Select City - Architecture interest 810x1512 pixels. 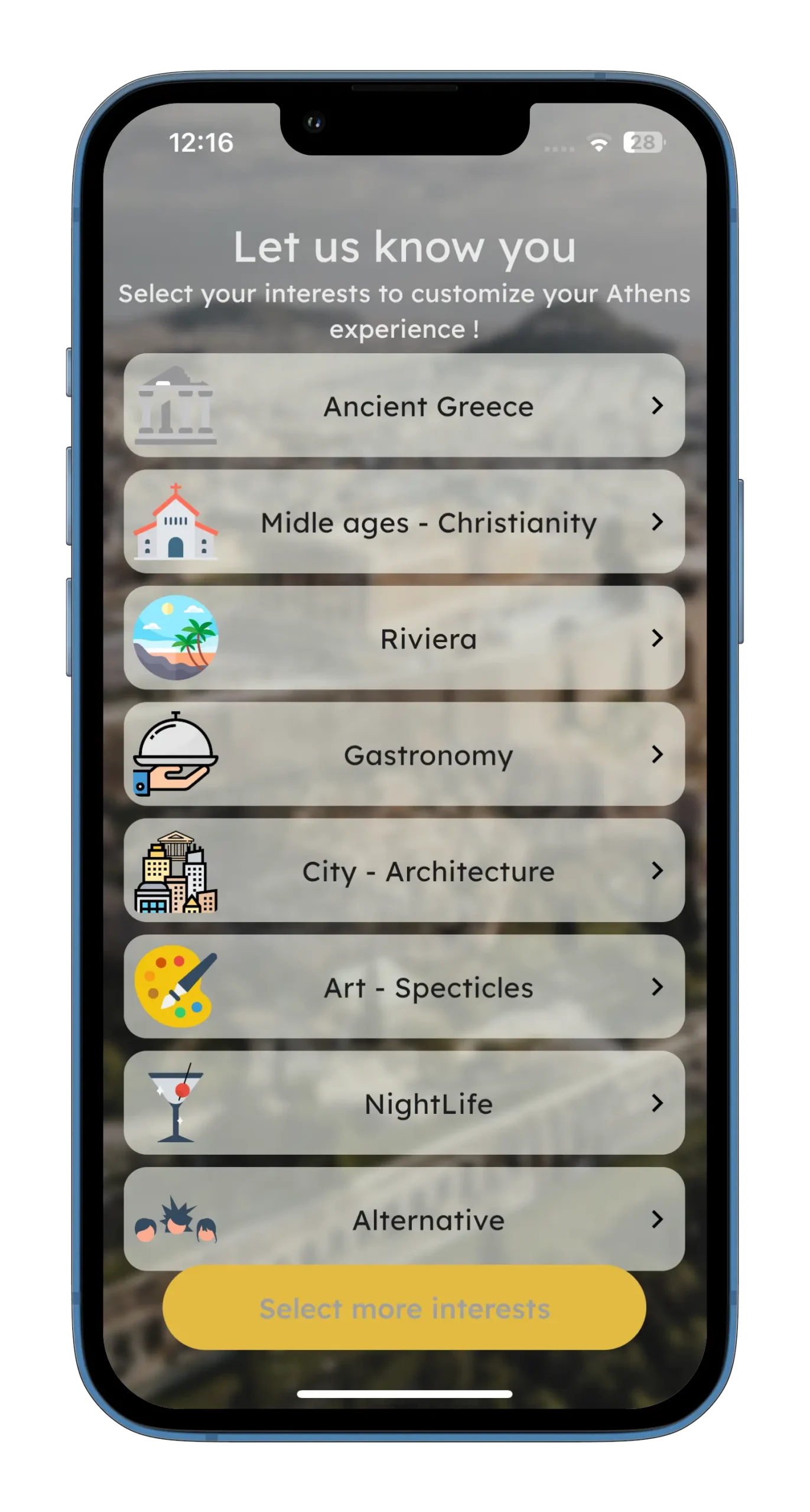pos(404,871)
